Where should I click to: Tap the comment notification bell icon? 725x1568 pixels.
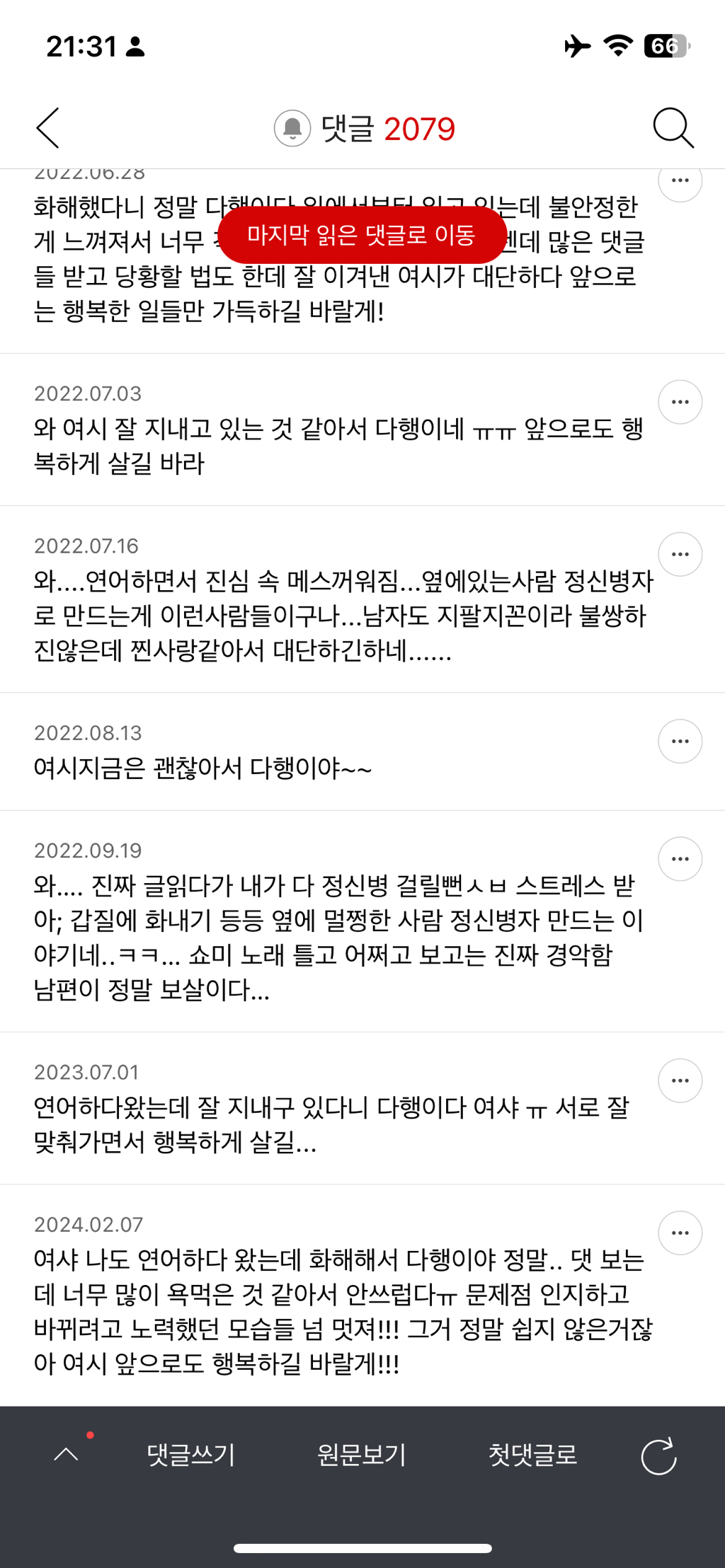[292, 128]
